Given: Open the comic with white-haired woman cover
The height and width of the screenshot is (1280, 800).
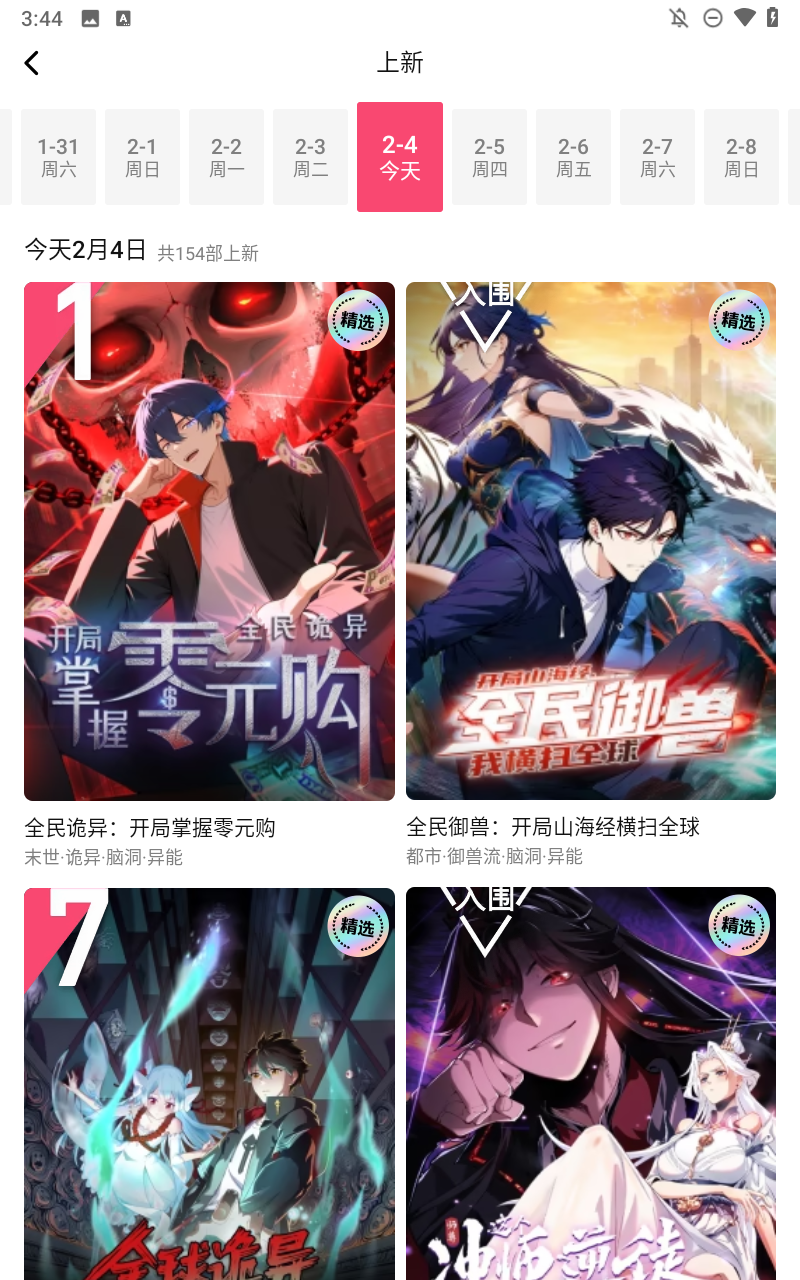Looking at the screenshot, I should pyautogui.click(x=590, y=1080).
